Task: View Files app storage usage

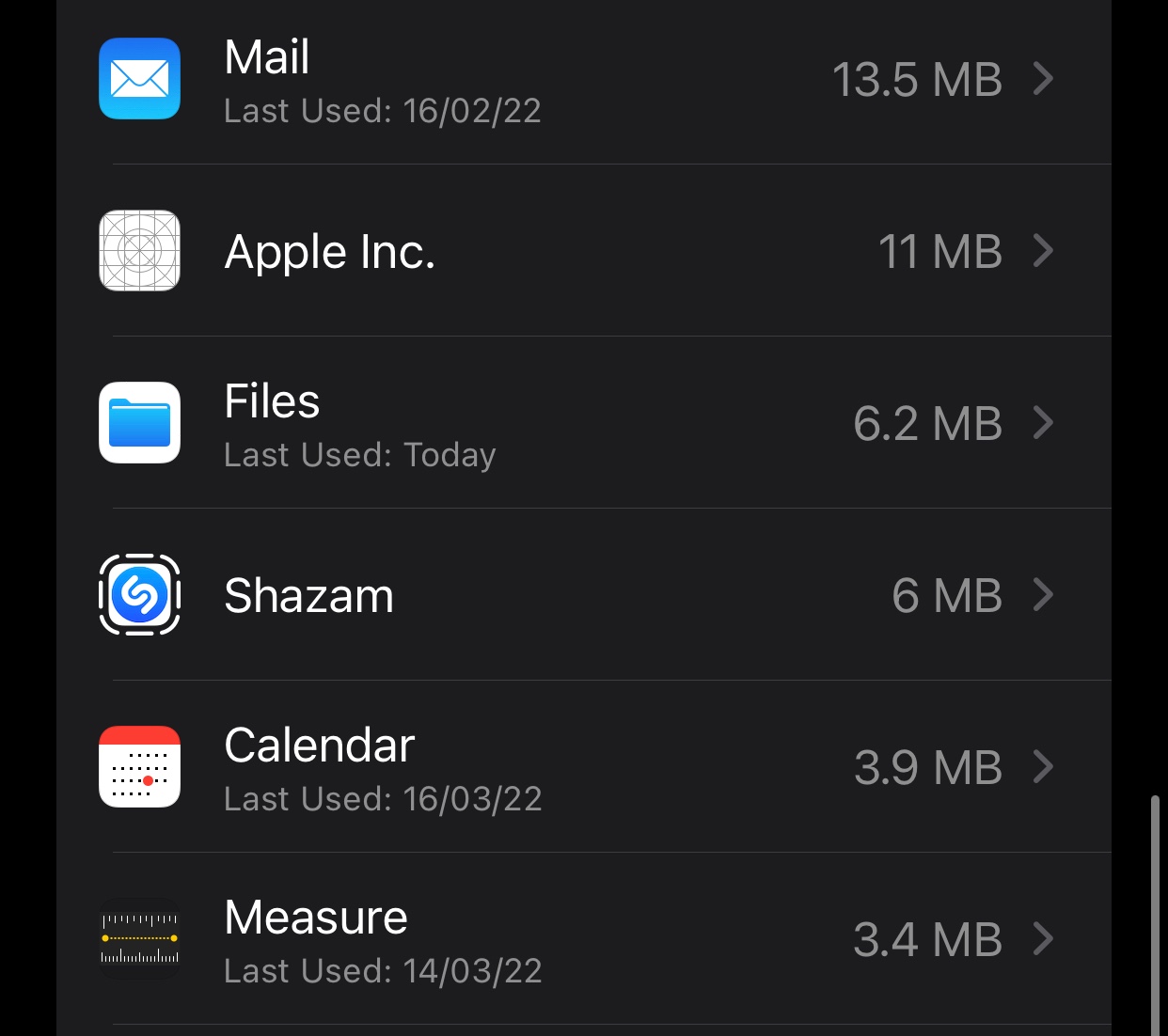Action: point(583,423)
